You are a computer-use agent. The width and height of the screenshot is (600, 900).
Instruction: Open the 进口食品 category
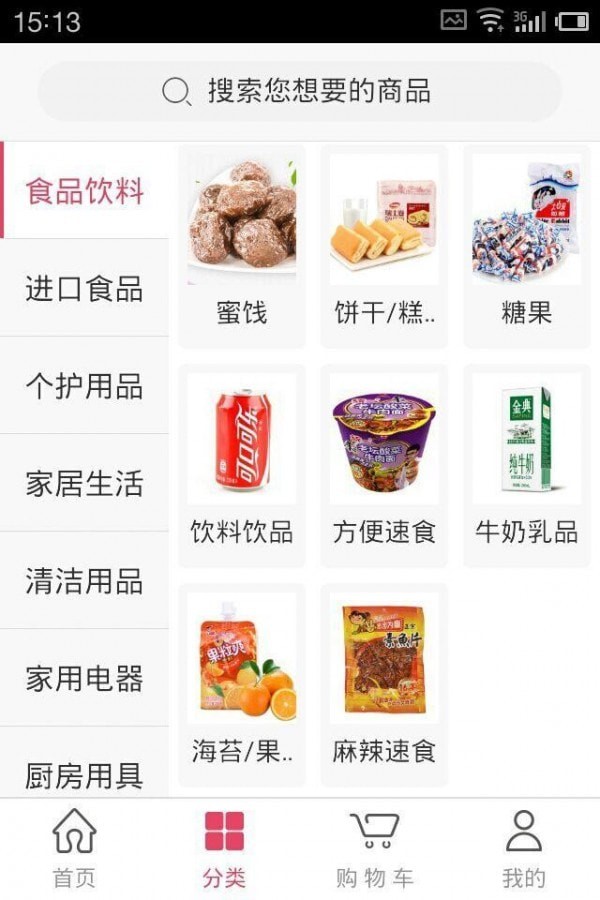tap(85, 289)
